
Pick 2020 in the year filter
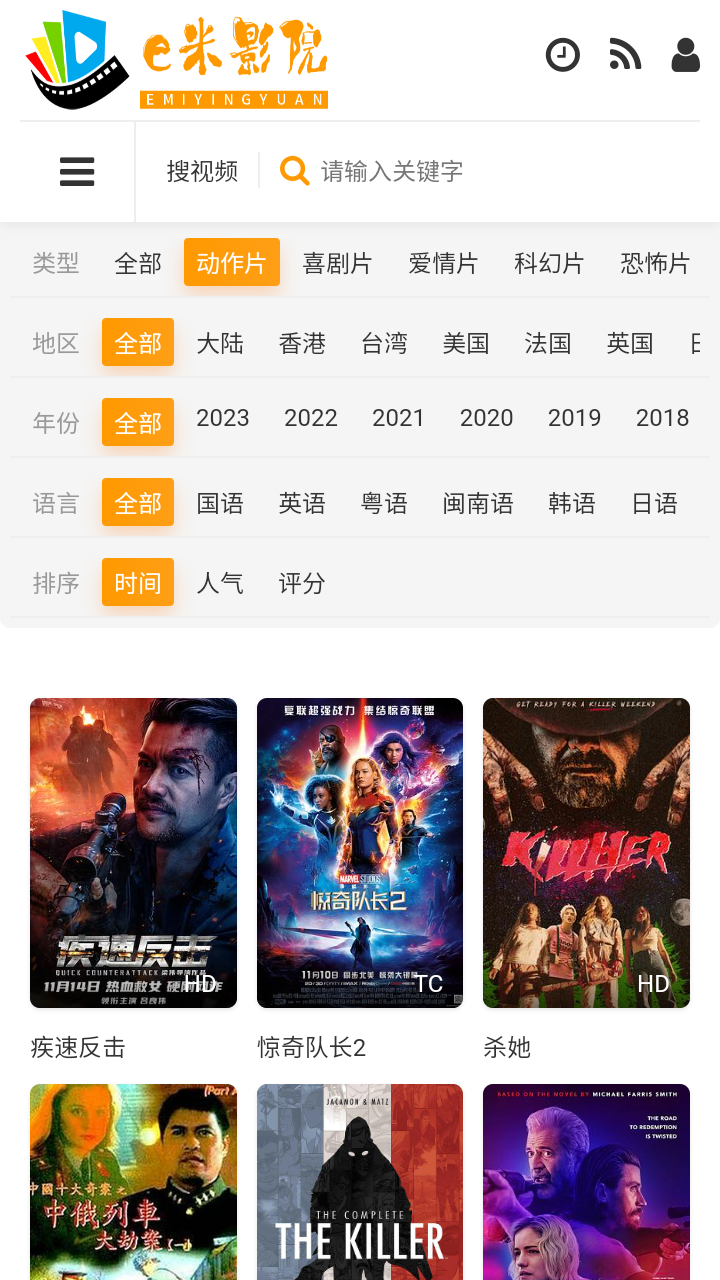[486, 418]
